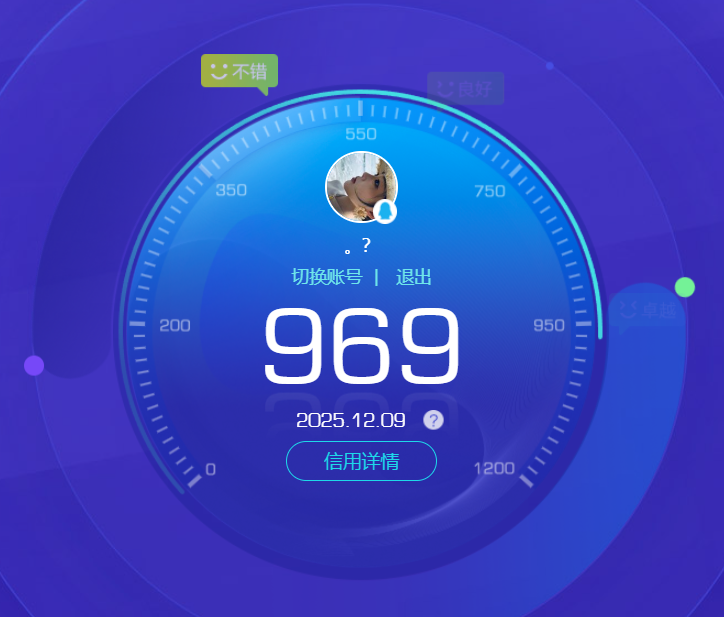Tap 退出 to log out
The width and height of the screenshot is (724, 617).
[x=413, y=277]
